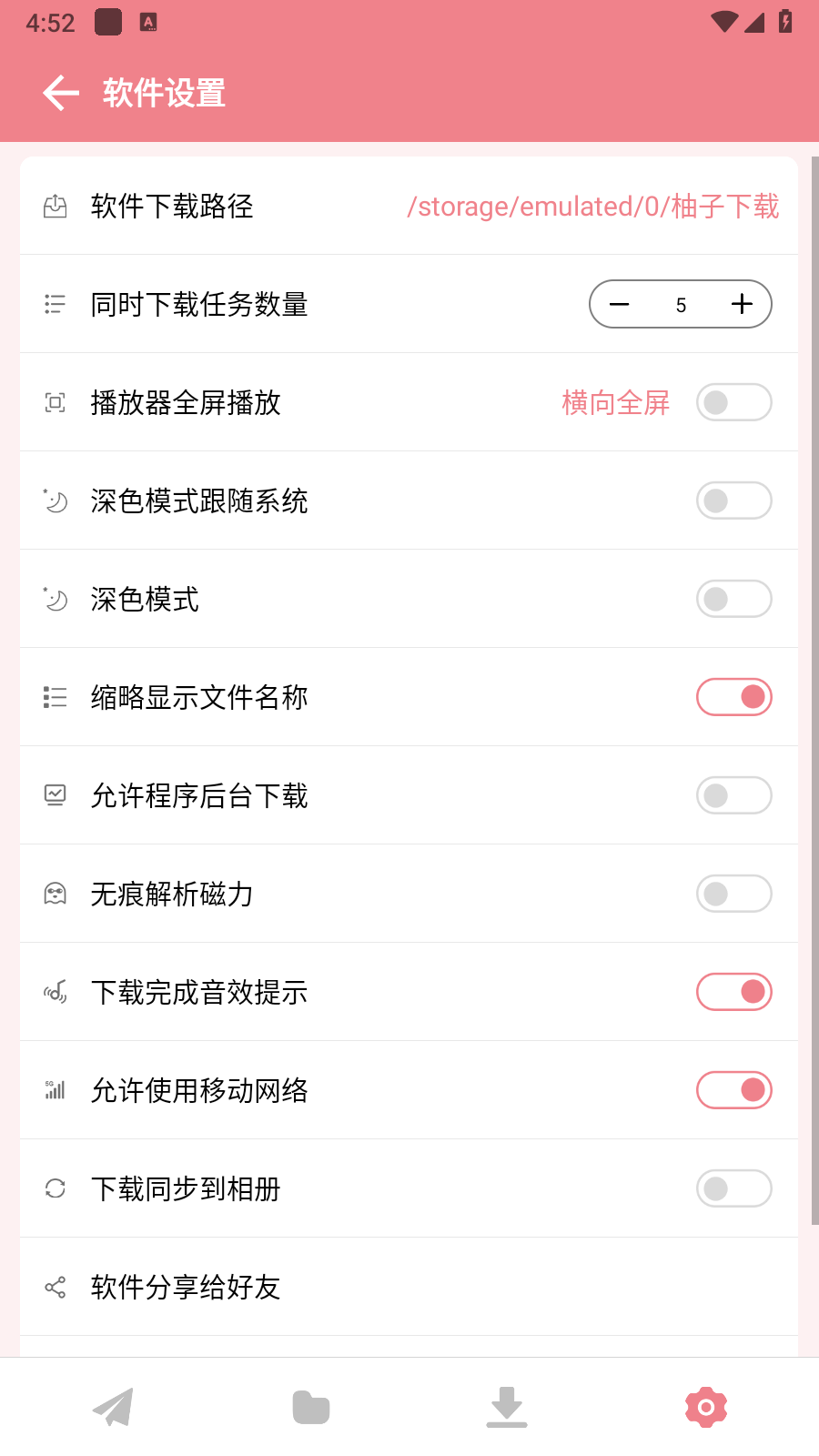Turn on 允许程序后台下载
Viewport: 819px width, 1456px height.
pyautogui.click(x=733, y=795)
